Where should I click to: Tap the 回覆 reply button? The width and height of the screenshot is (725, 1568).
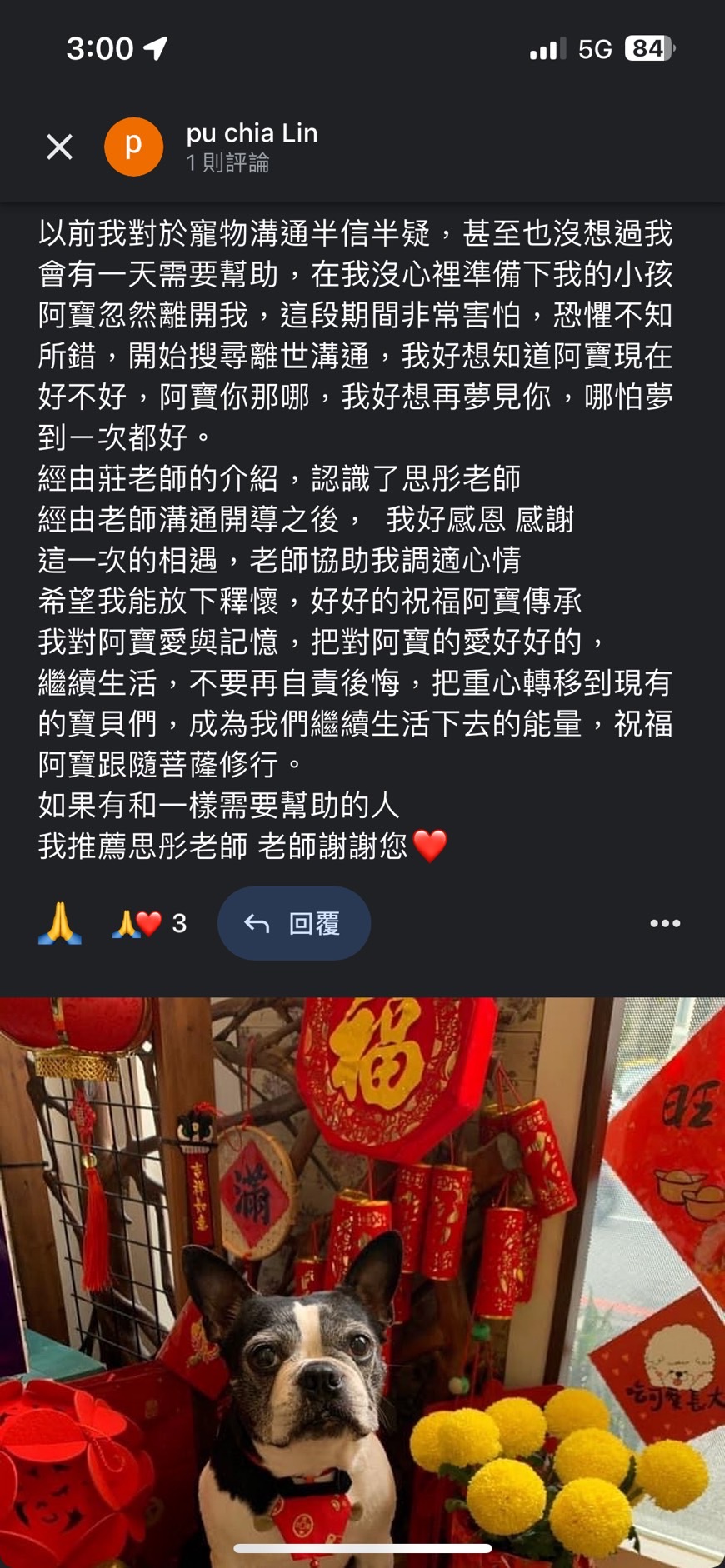click(293, 923)
